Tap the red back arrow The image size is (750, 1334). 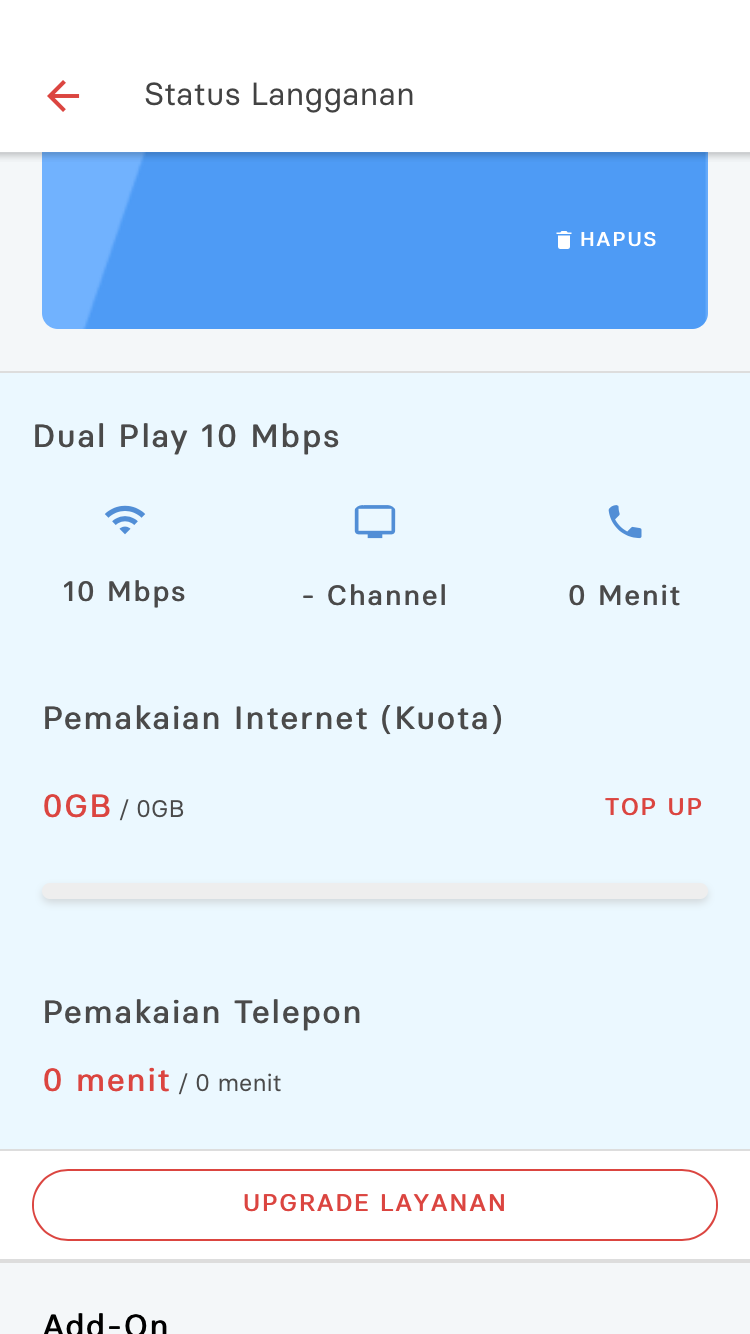click(63, 95)
